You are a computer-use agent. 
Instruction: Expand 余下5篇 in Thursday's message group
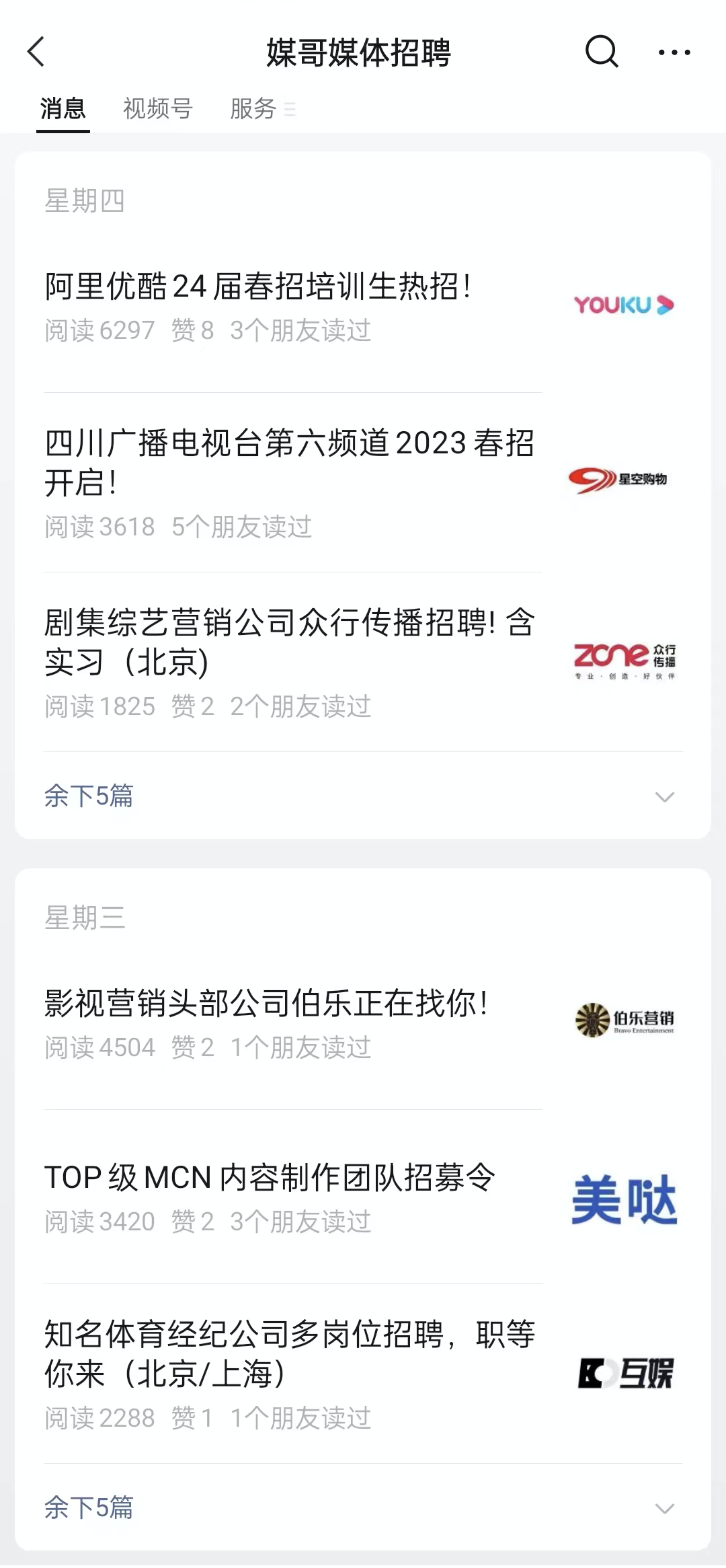click(x=89, y=796)
